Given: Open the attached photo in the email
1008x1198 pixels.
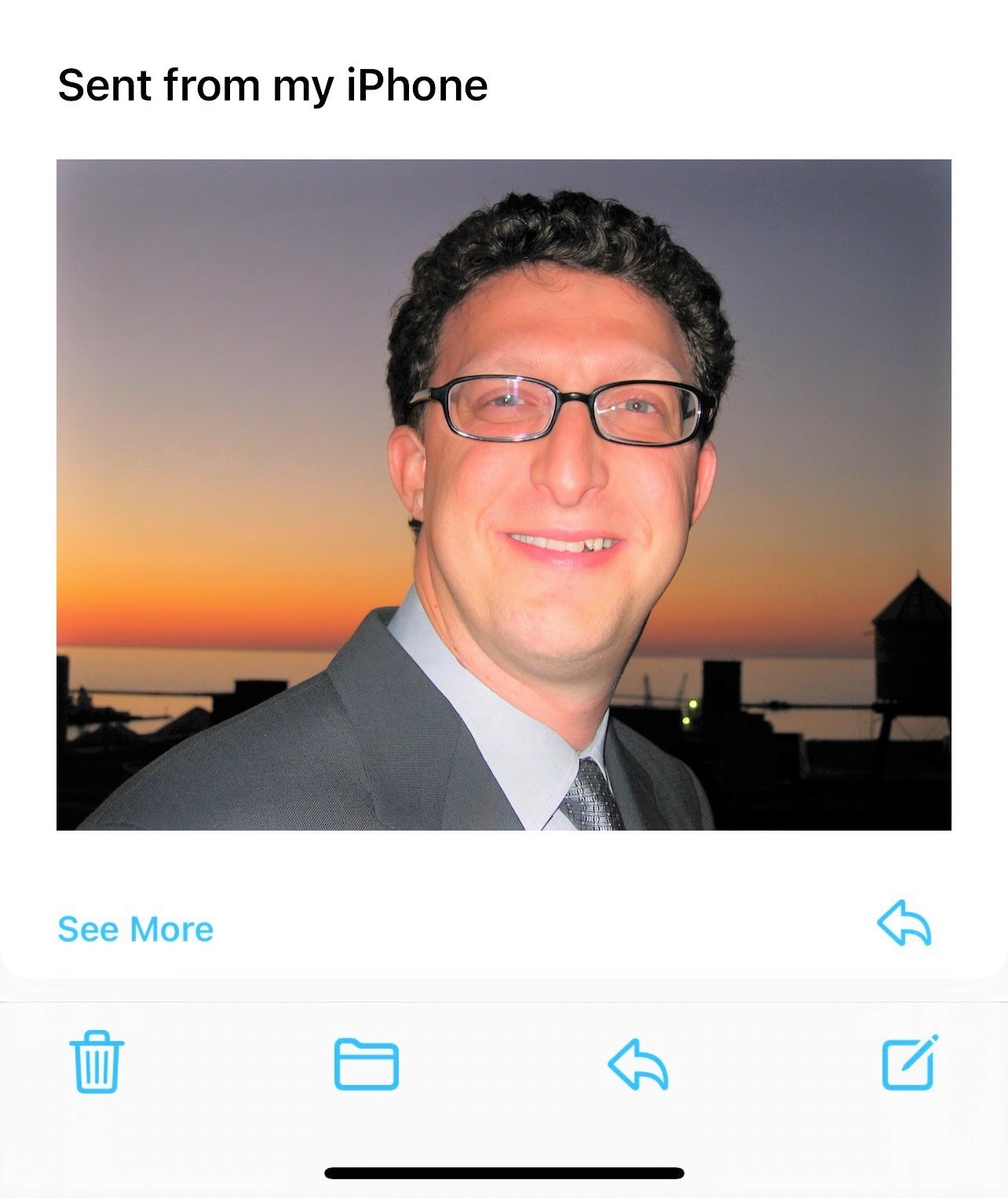Looking at the screenshot, I should pos(503,495).
